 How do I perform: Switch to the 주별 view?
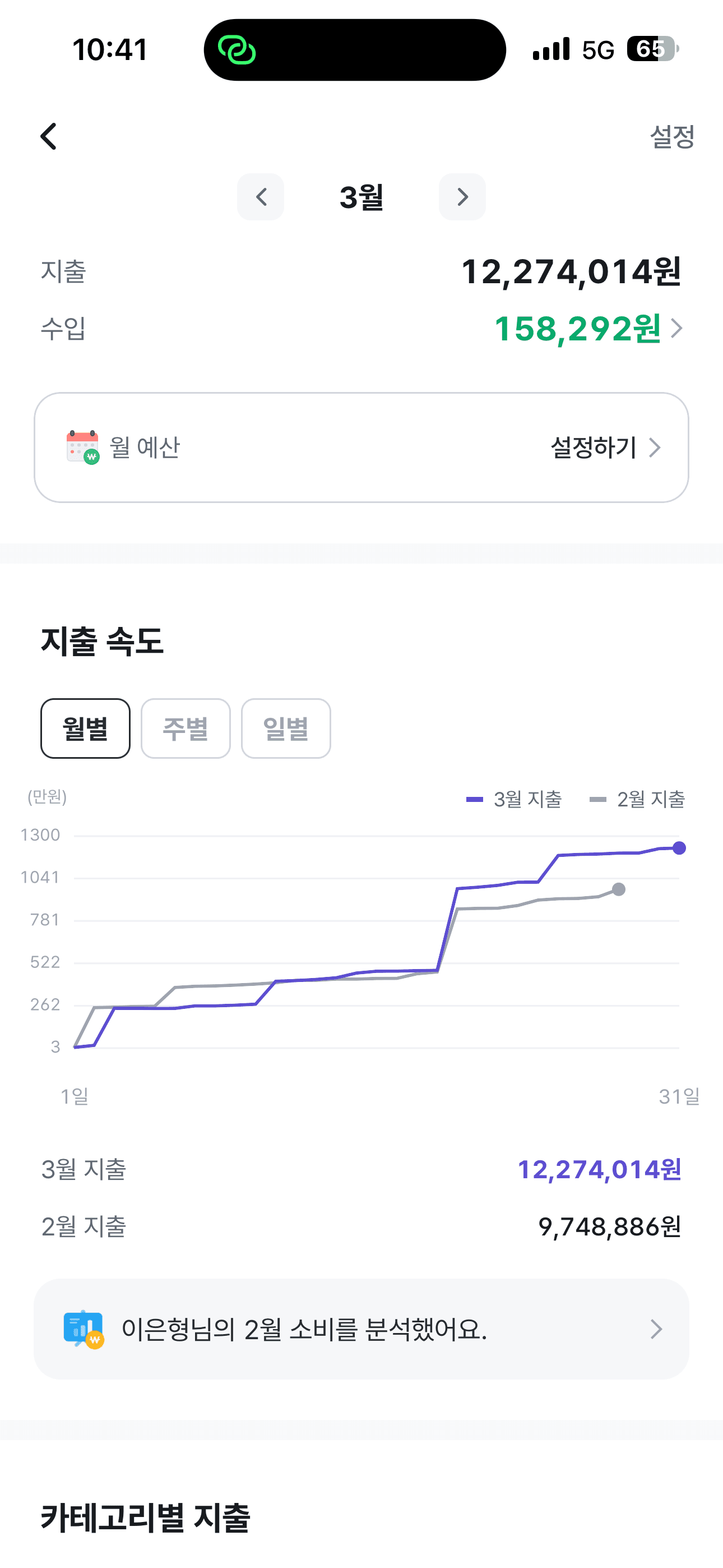coord(186,728)
